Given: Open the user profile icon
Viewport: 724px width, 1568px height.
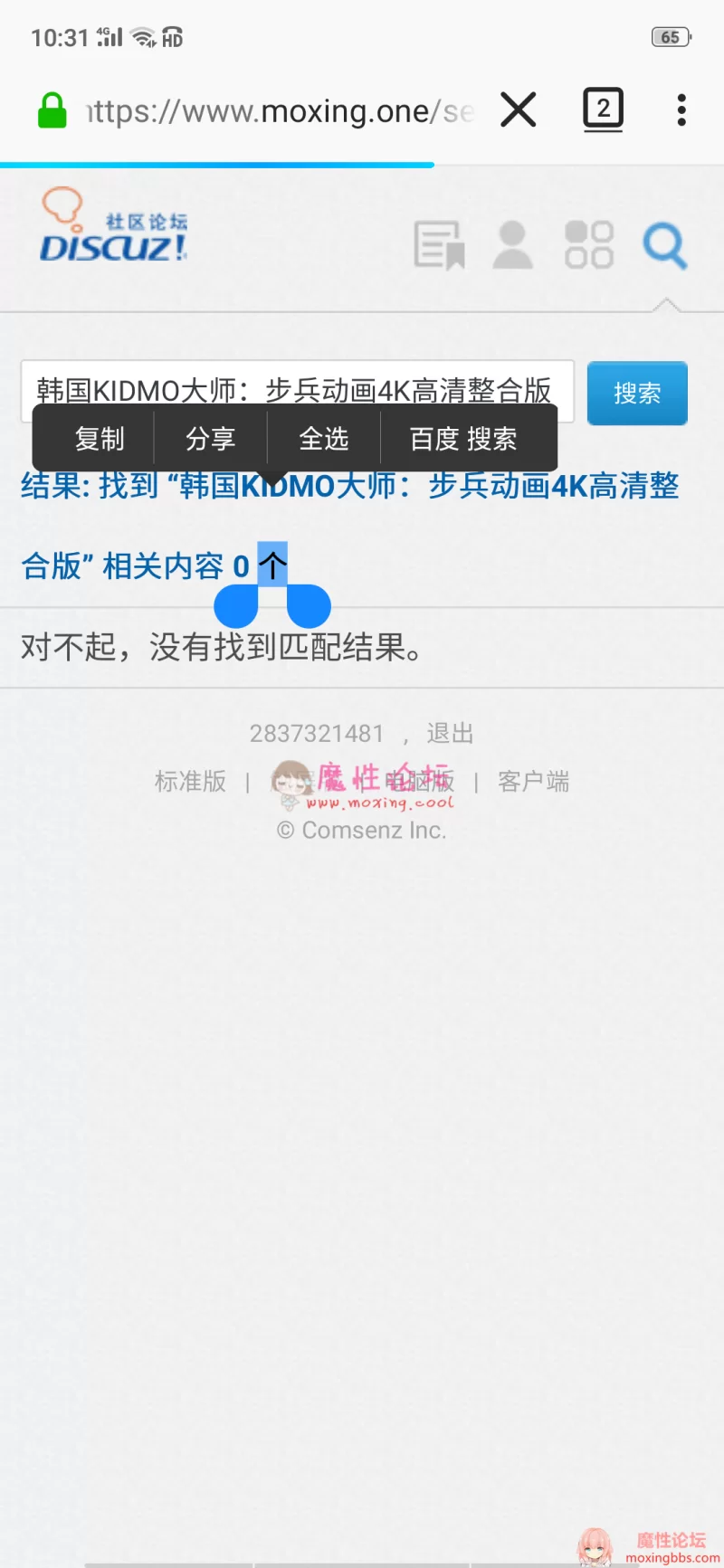Looking at the screenshot, I should pyautogui.click(x=512, y=245).
